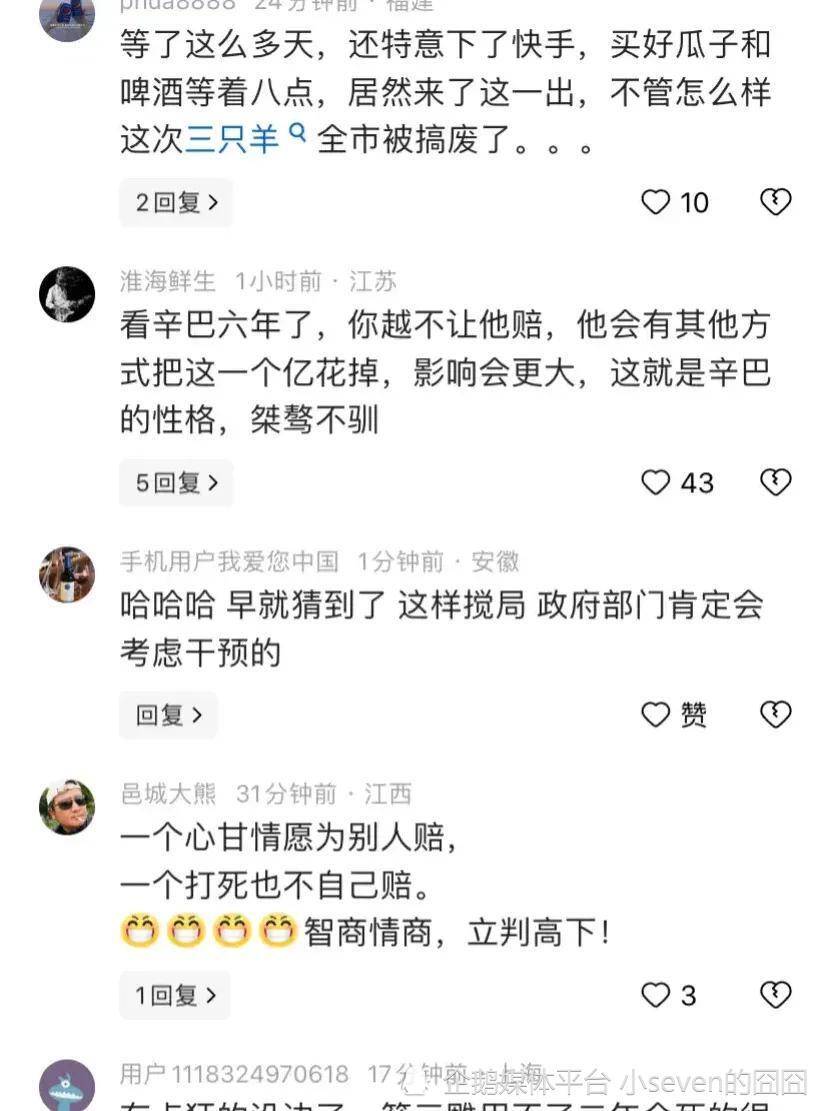Expand the 5回复 replies
Viewport: 826px width, 1111px height.
[176, 484]
